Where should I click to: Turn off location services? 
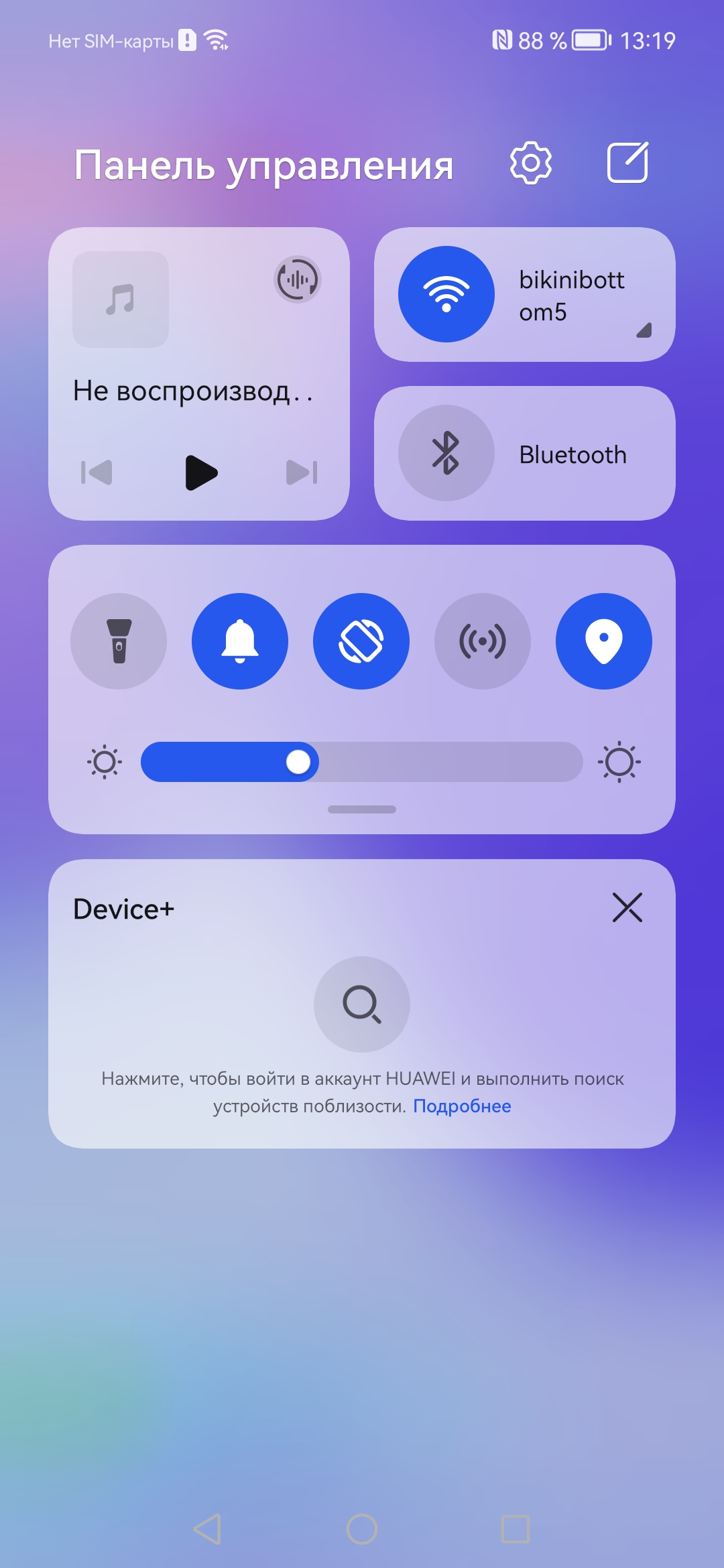coord(604,641)
